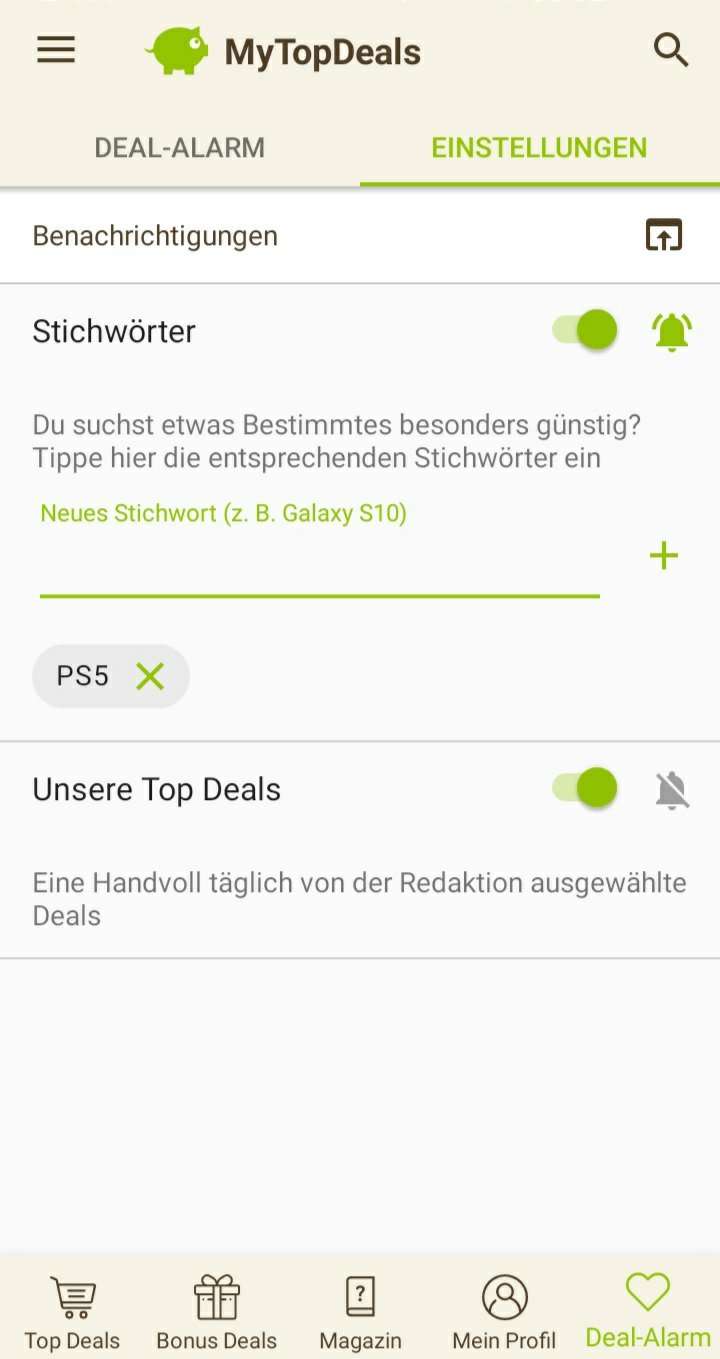720x1359 pixels.
Task: Turn off Unsere Top Deals switch
Action: click(586, 788)
